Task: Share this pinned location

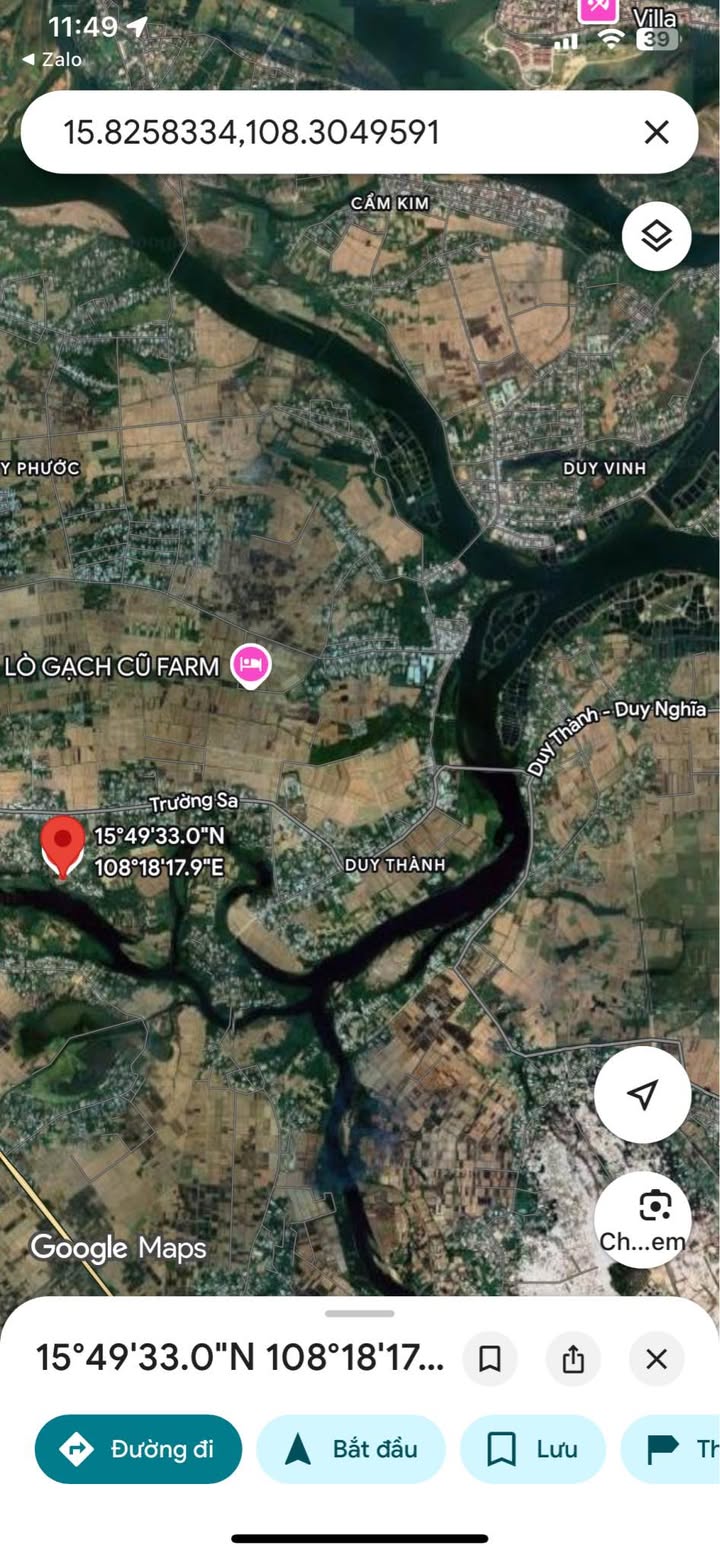Action: (x=573, y=1358)
